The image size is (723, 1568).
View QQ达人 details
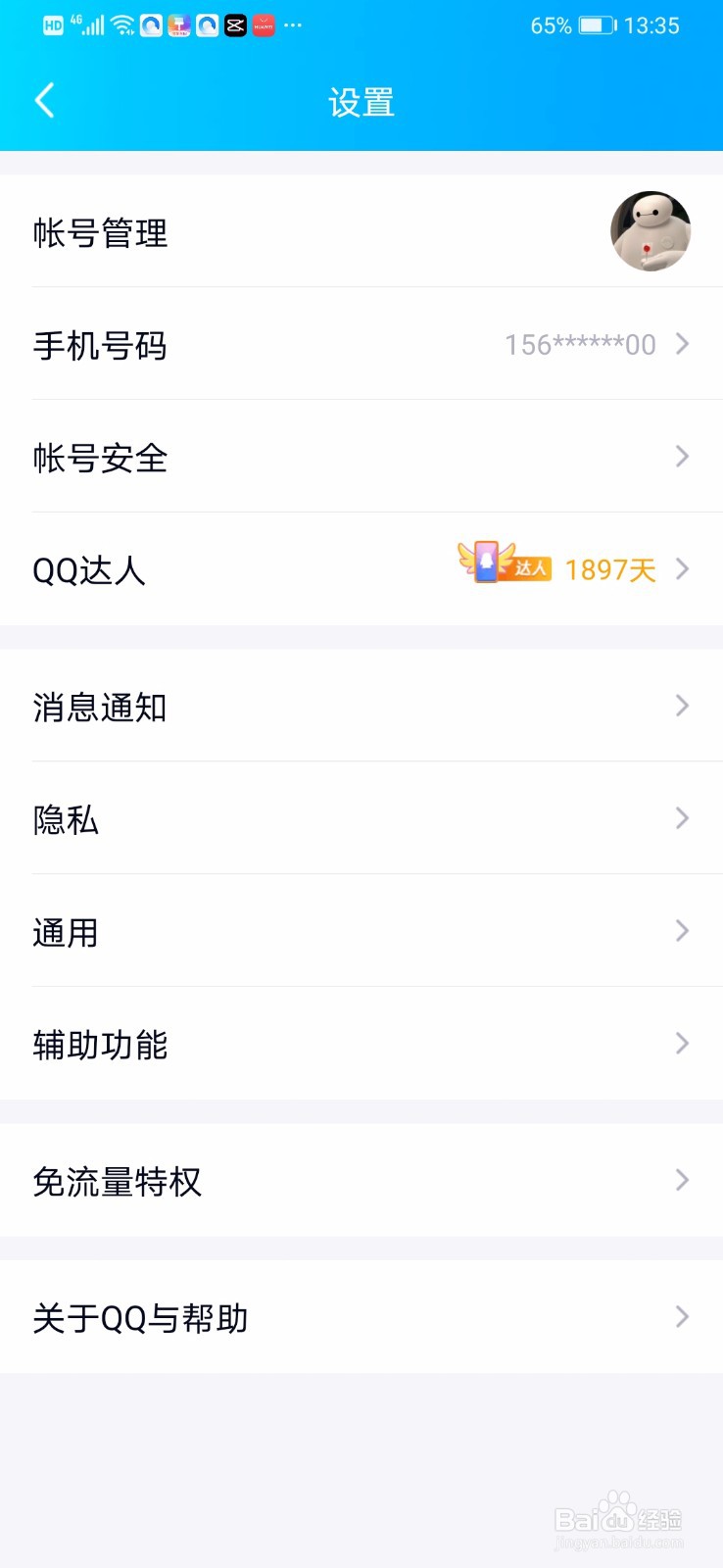[361, 569]
